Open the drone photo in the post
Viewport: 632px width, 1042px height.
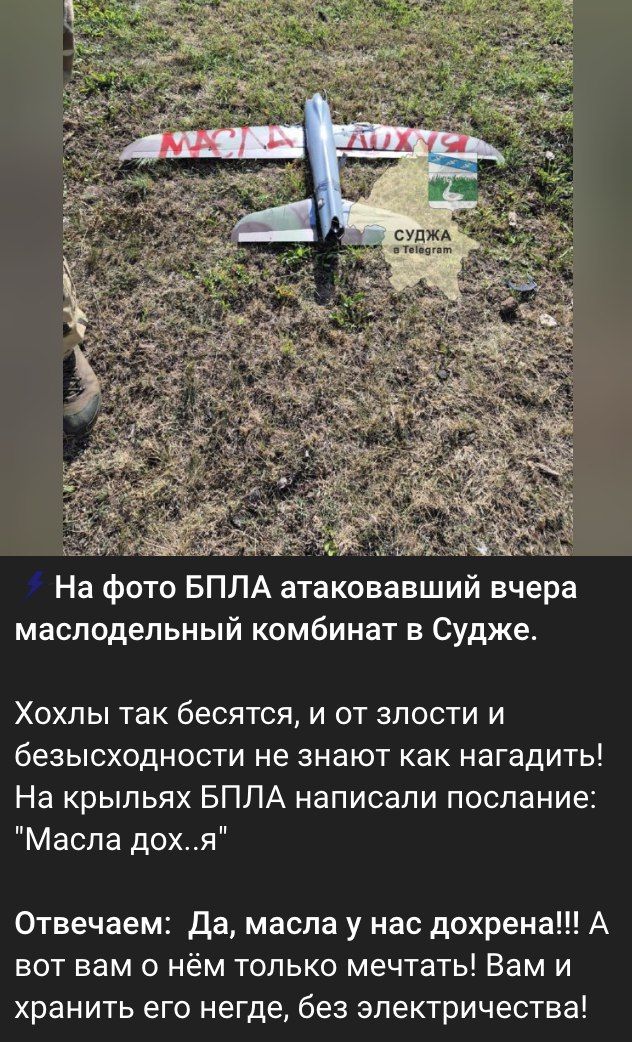[317, 277]
